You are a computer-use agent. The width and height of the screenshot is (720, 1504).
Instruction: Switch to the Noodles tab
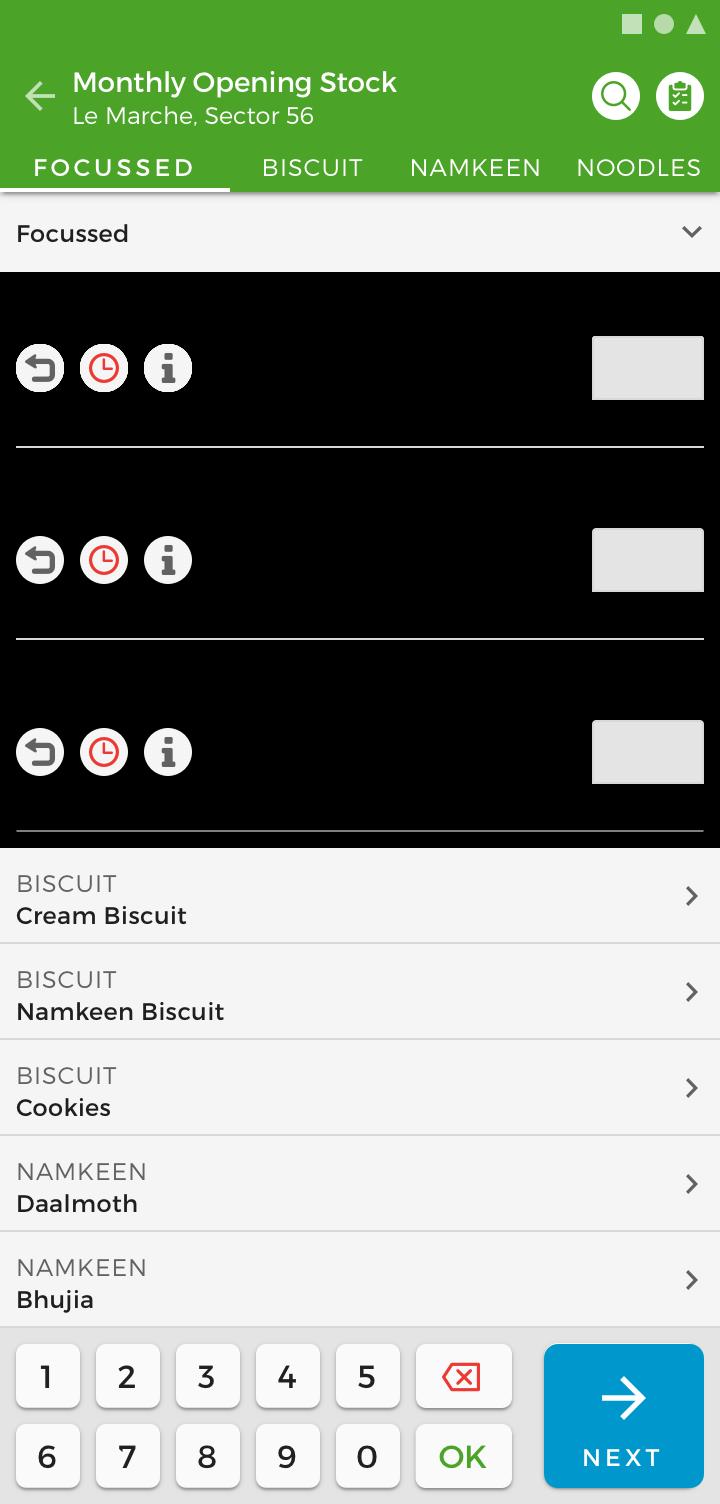(x=639, y=168)
